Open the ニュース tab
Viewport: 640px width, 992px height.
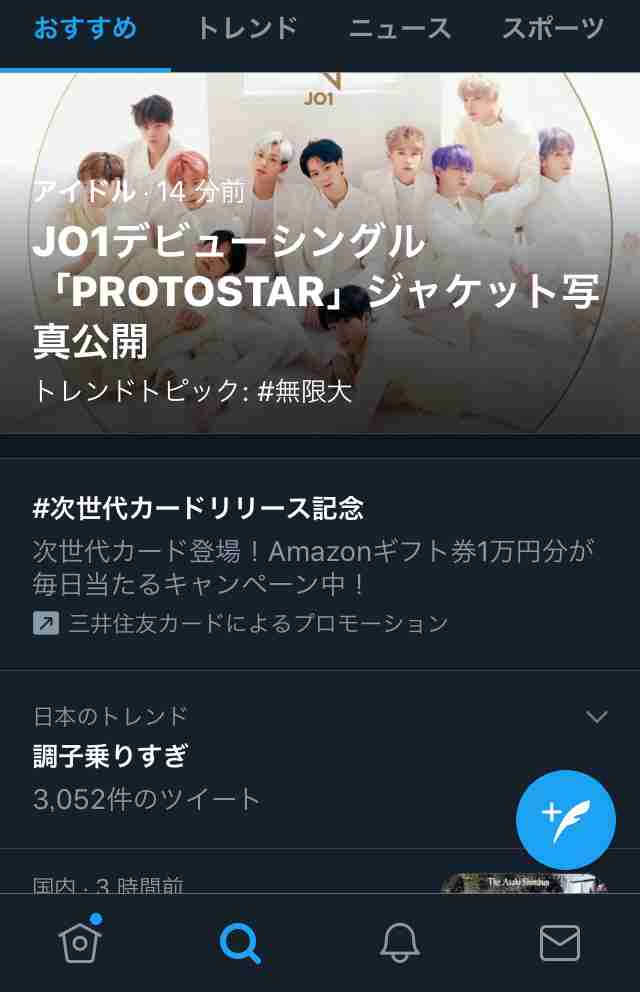click(x=400, y=29)
